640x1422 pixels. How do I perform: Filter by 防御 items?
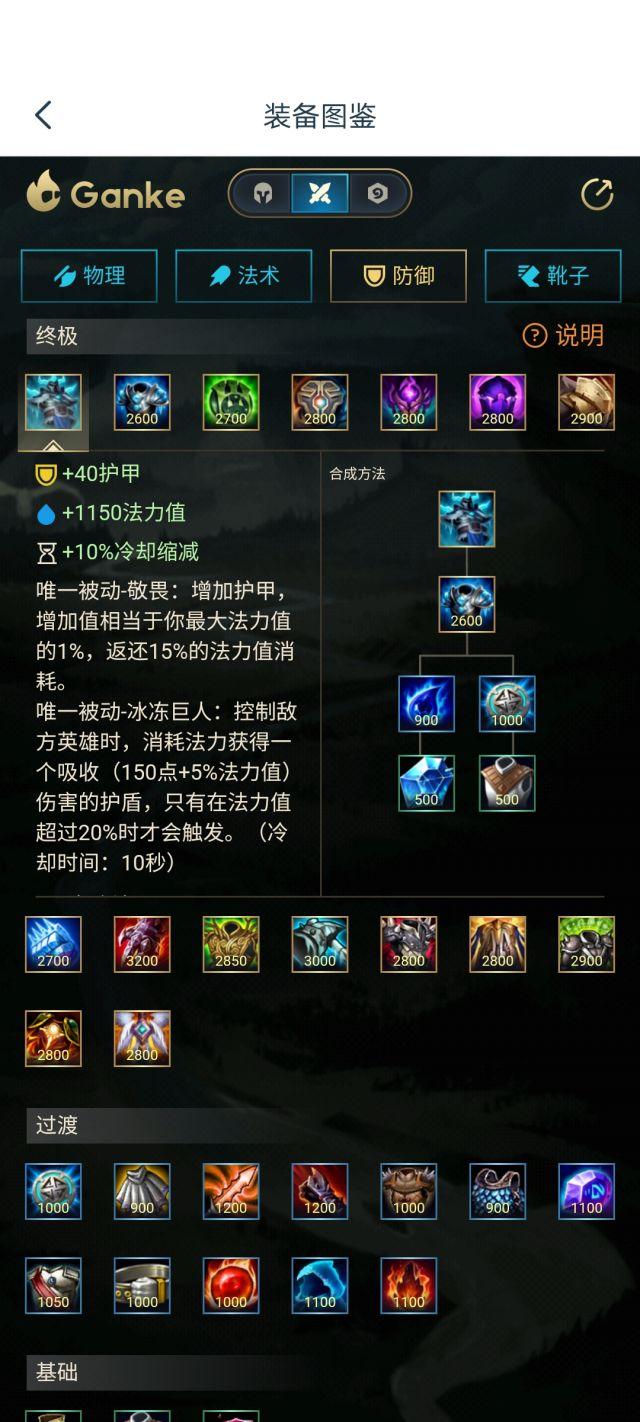(398, 276)
